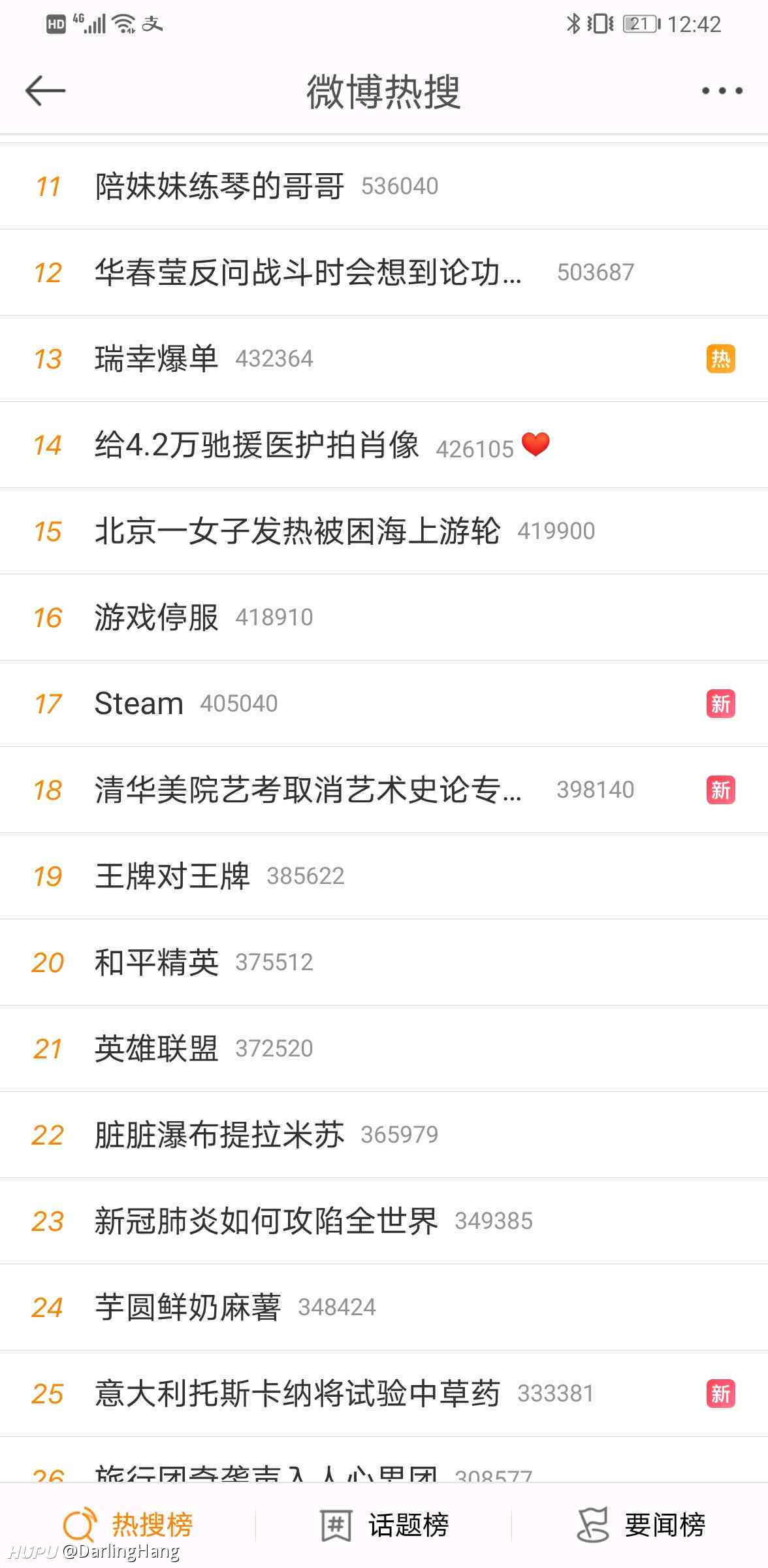Image resolution: width=768 pixels, height=1568 pixels.
Task: Open 意大利托斯卡纳将试验中草药
Action: click(384, 1394)
